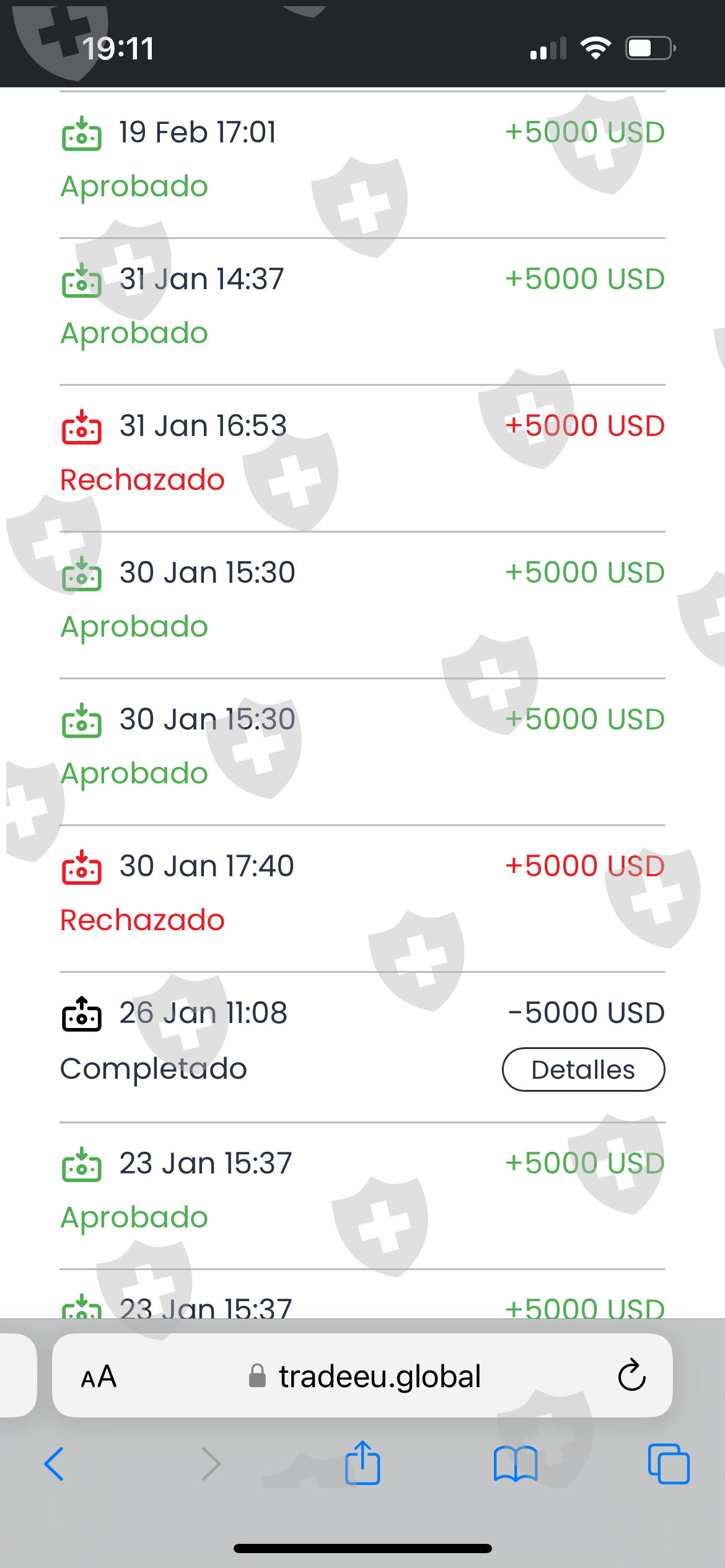Image resolution: width=725 pixels, height=1568 pixels.
Task: Show all open tabs
Action: [x=668, y=1464]
